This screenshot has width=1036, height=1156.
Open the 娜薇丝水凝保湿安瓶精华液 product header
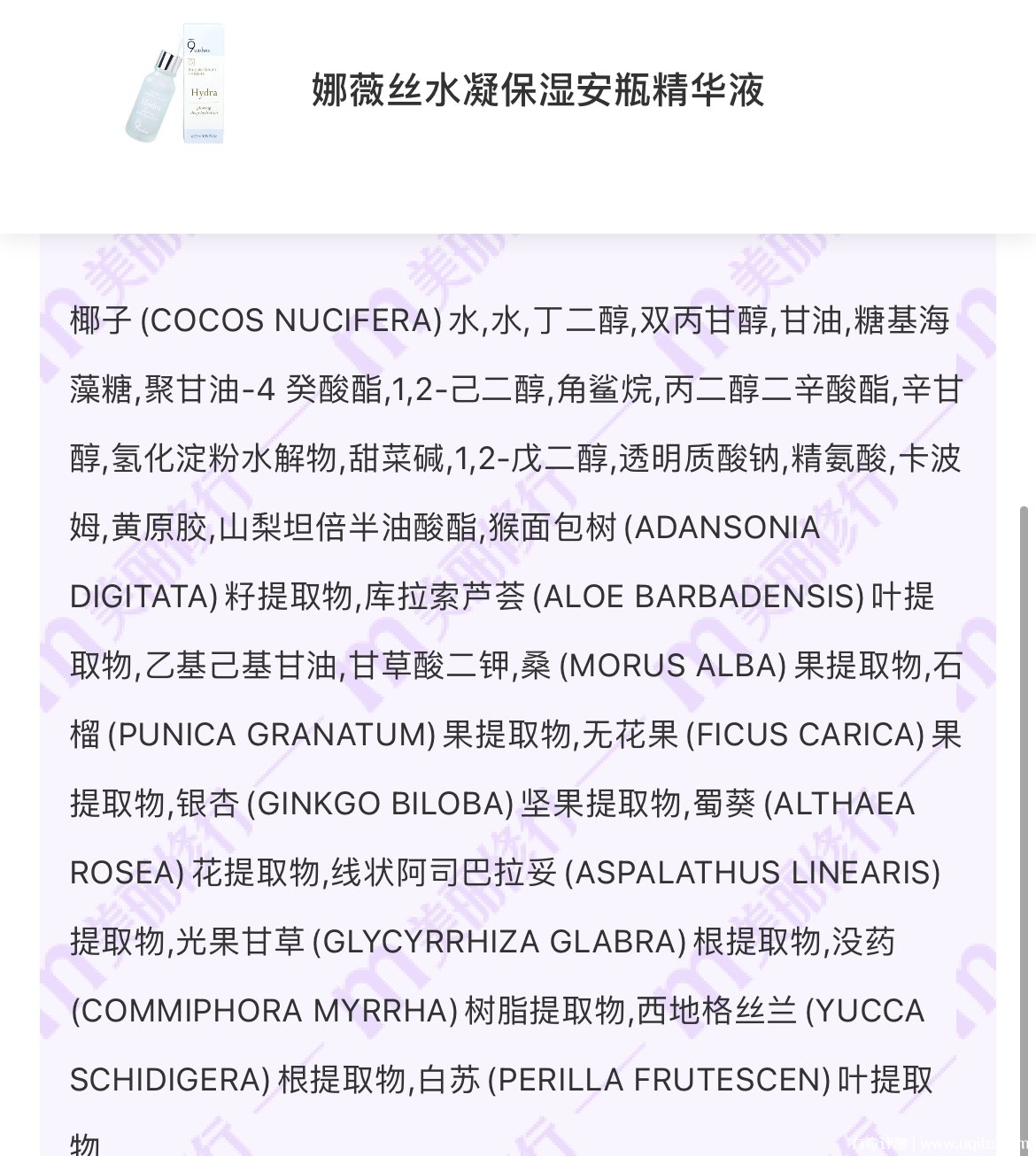(537, 90)
